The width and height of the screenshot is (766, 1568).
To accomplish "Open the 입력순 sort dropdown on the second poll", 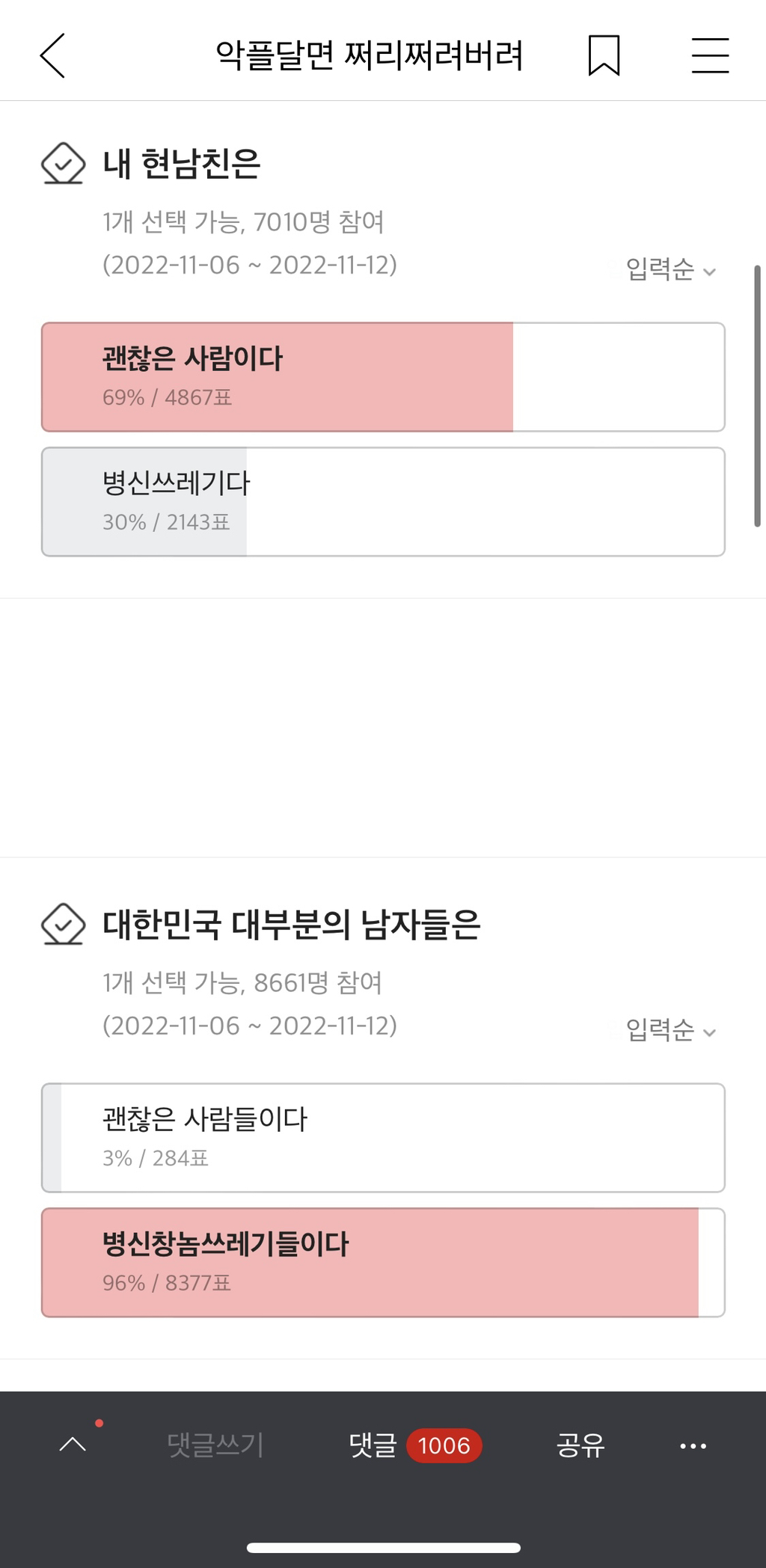I will [x=668, y=1031].
